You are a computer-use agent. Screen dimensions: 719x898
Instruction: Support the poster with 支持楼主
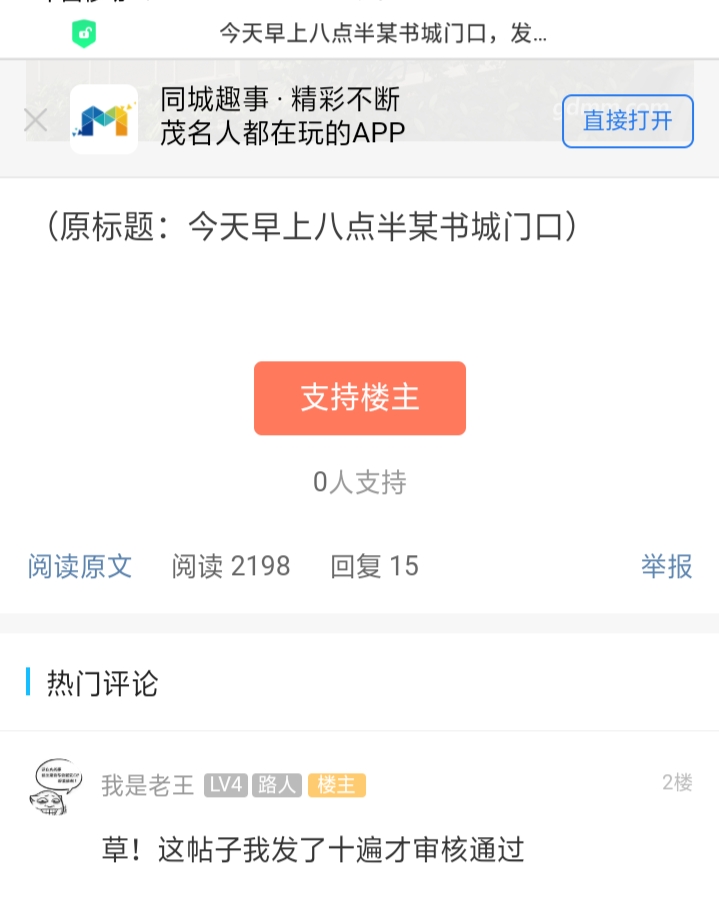point(360,398)
